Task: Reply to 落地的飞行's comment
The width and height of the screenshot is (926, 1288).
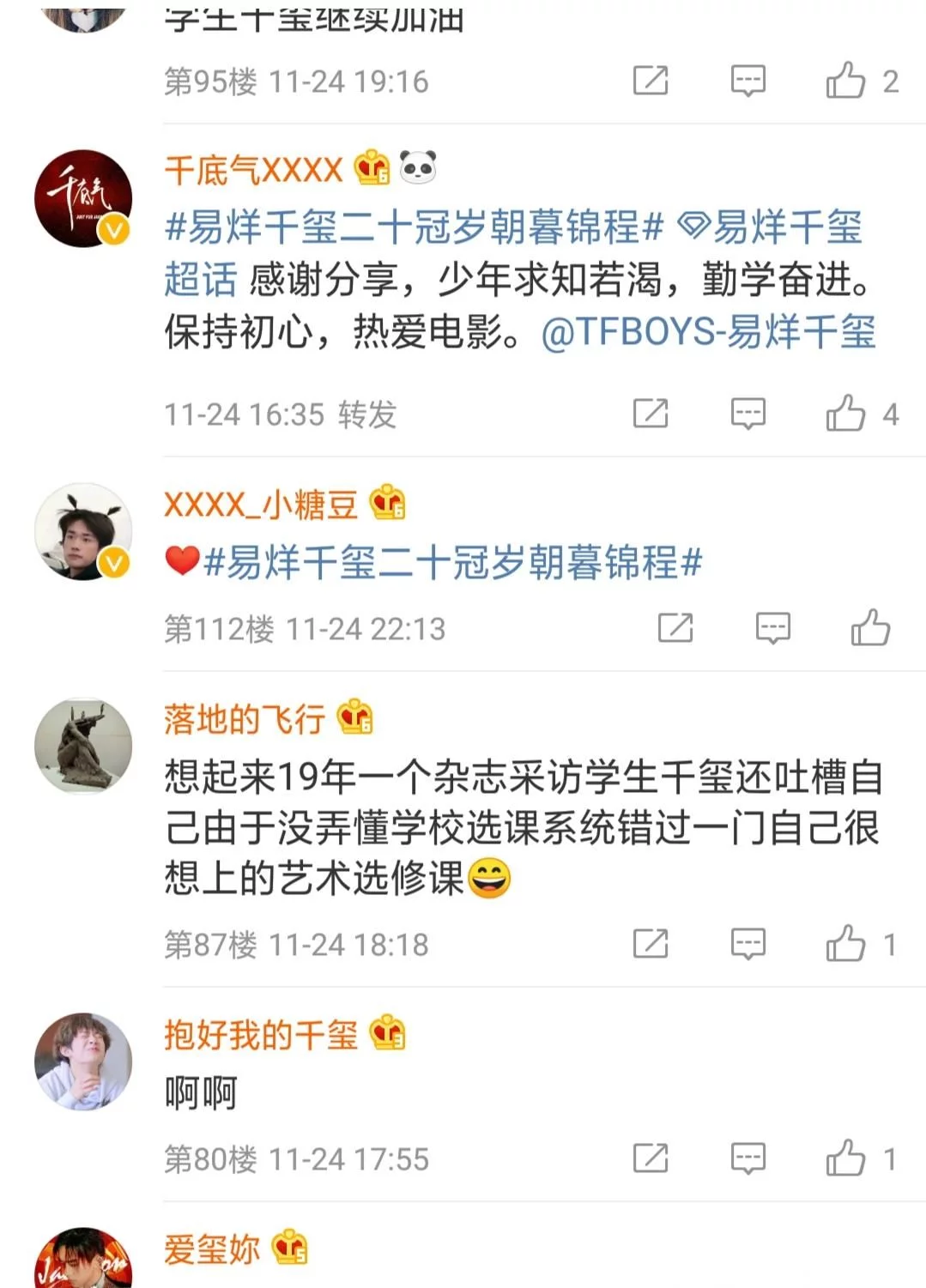Action: click(747, 944)
